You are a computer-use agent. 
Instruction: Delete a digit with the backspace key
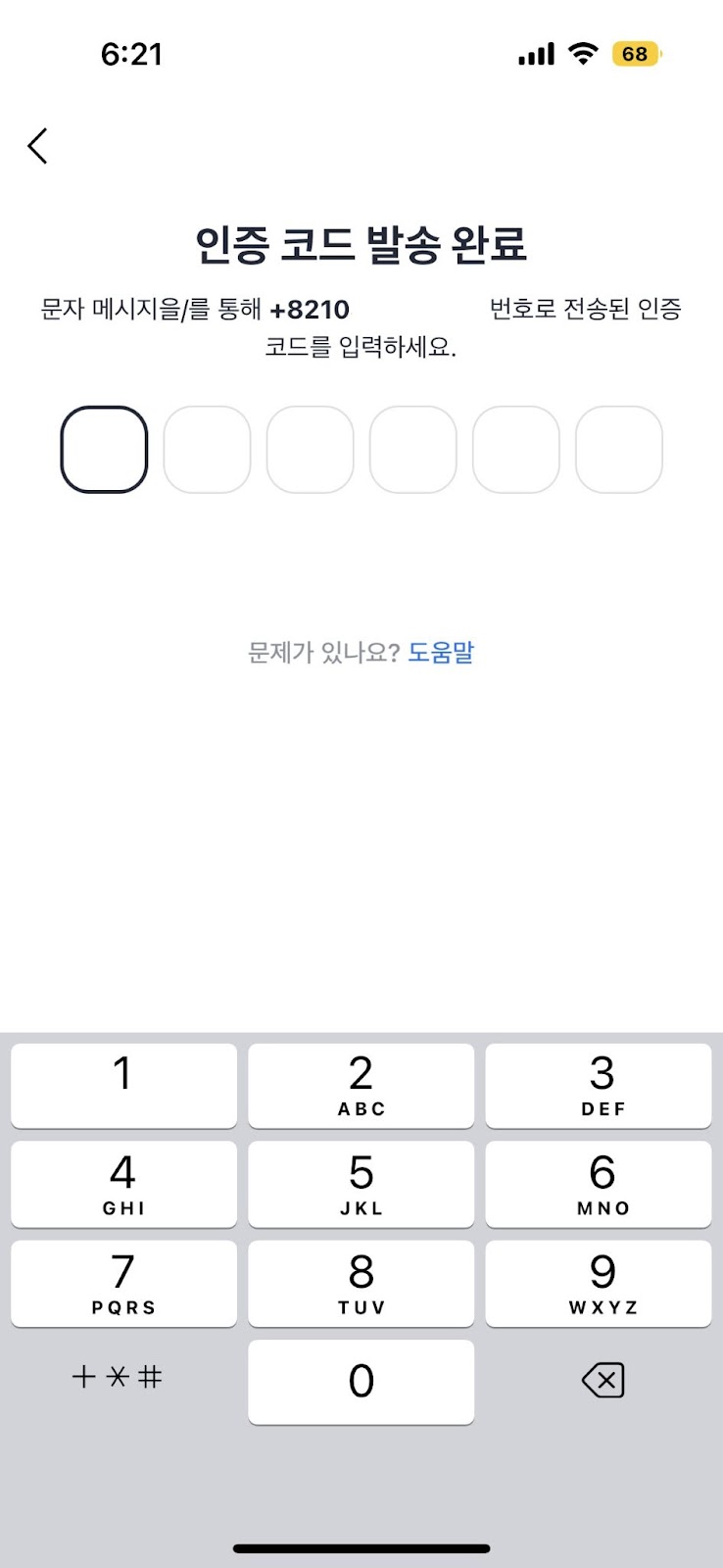pyautogui.click(x=602, y=1381)
